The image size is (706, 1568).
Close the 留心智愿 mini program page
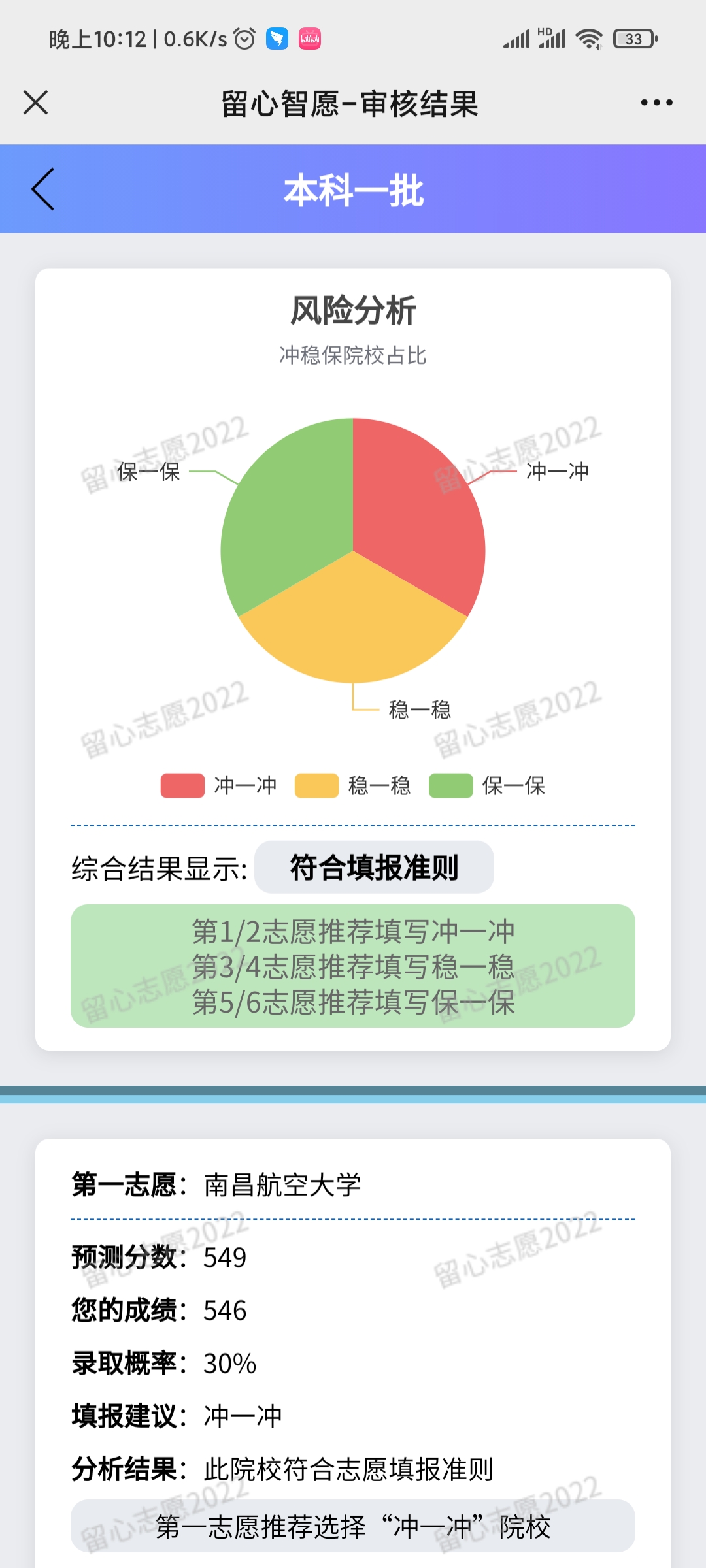(x=35, y=103)
